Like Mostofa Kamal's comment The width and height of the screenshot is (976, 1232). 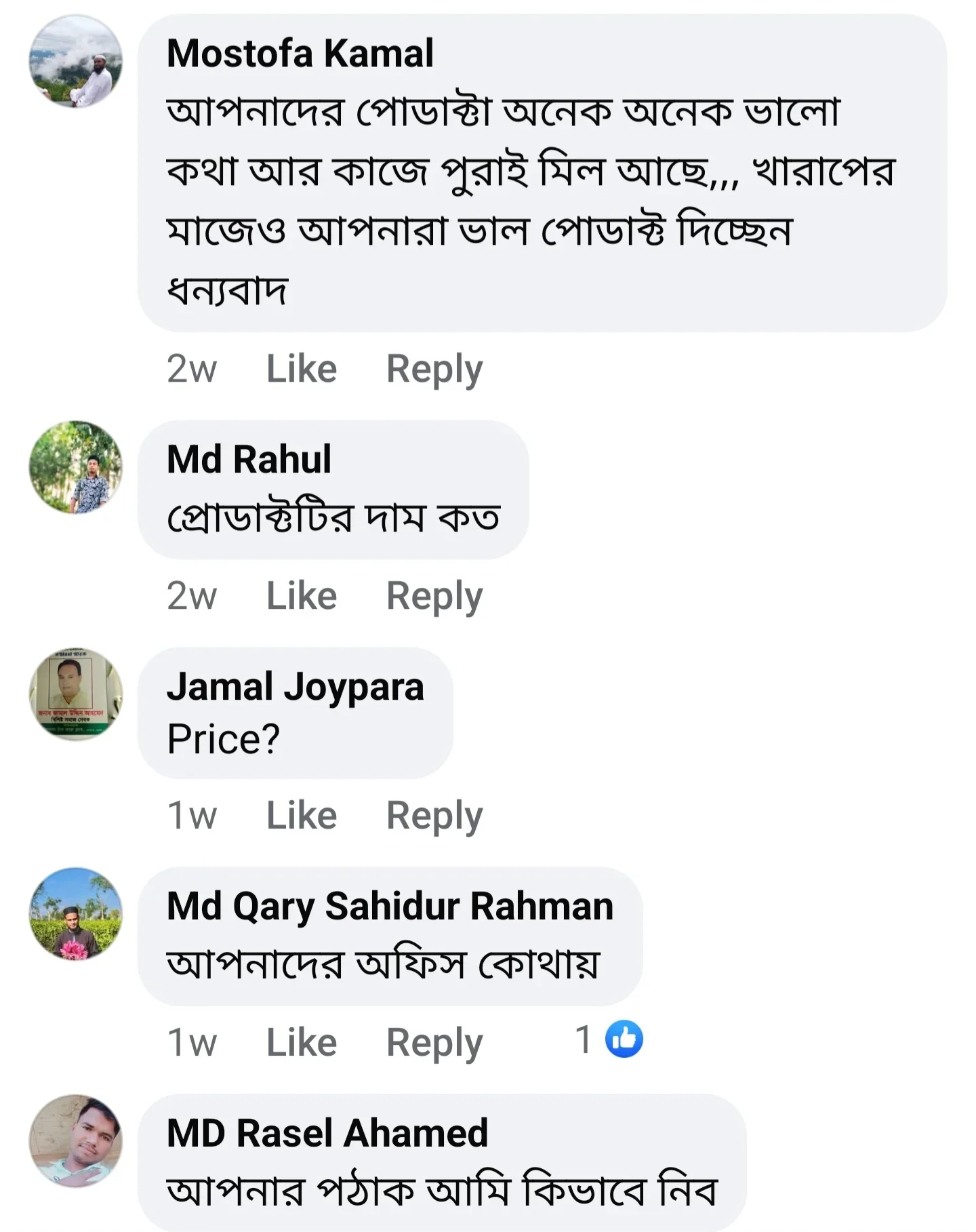[300, 367]
